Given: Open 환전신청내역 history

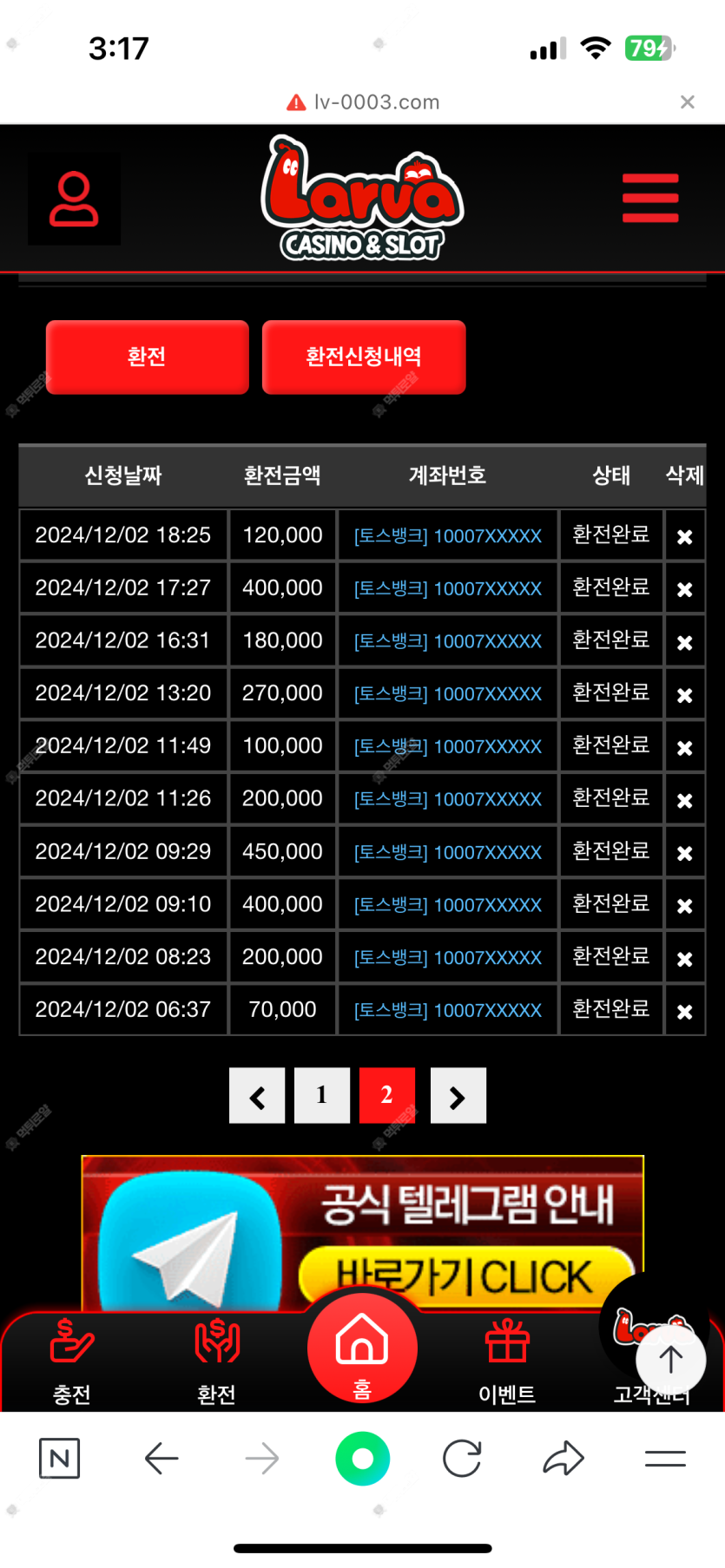Looking at the screenshot, I should 364,357.
